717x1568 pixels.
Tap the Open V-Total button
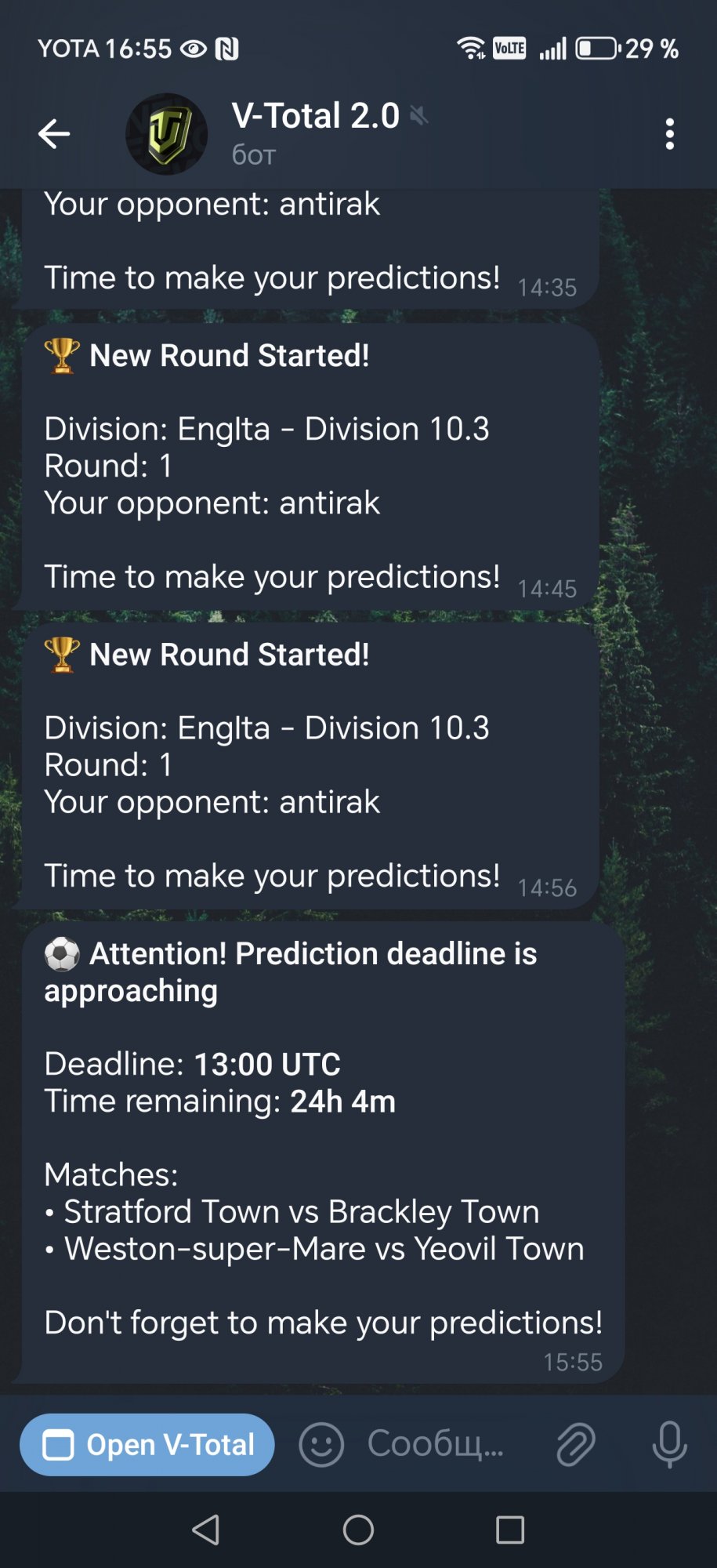[x=147, y=1444]
